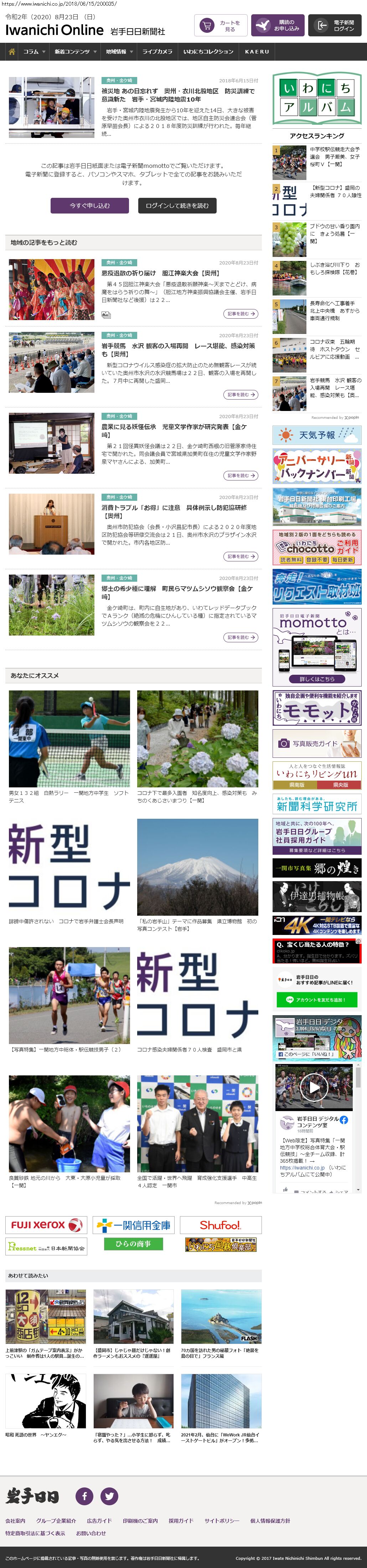Open the Twitter link in footer
This screenshot has height=1568, width=367.
(x=109, y=1496)
